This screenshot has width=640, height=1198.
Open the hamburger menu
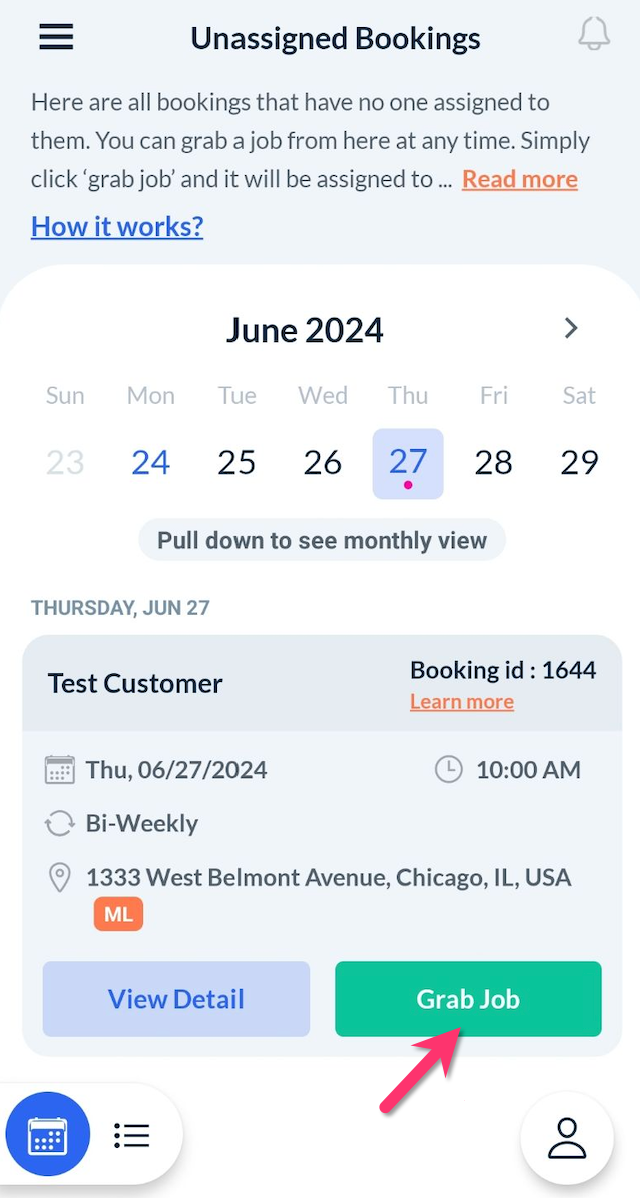[56, 37]
